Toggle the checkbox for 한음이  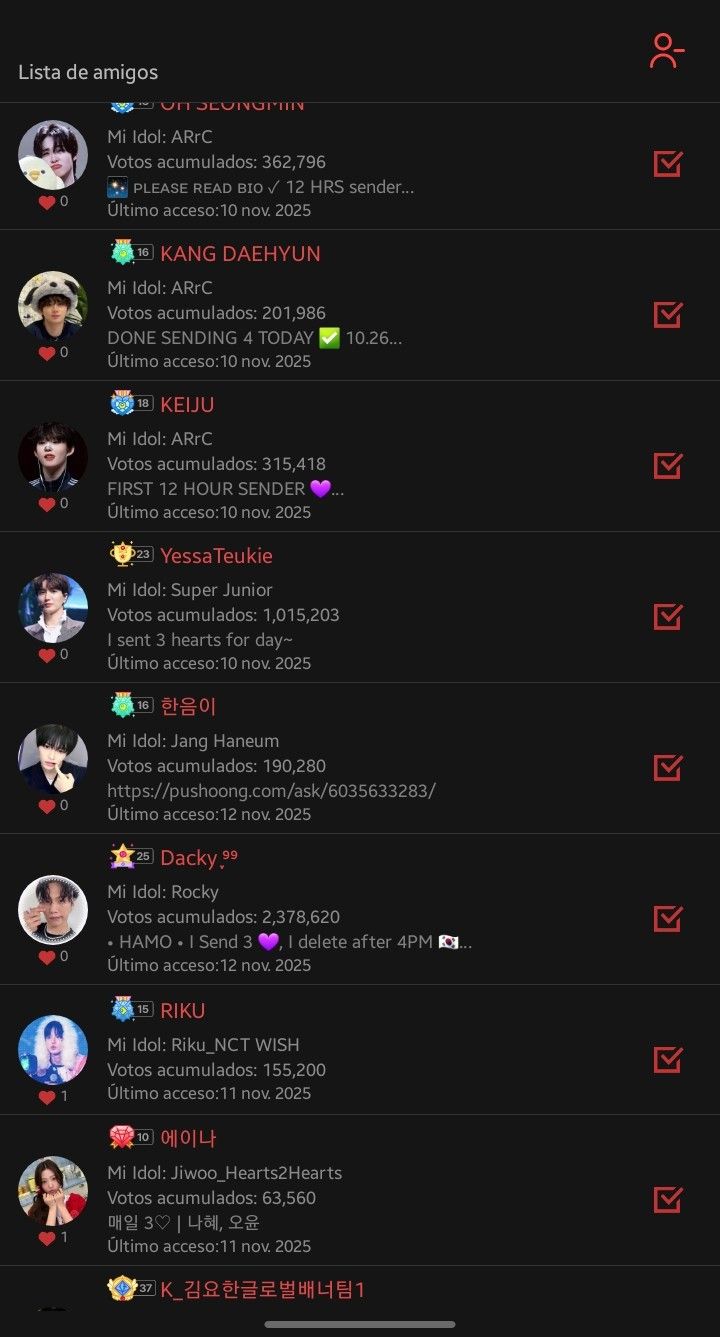pyautogui.click(x=667, y=767)
